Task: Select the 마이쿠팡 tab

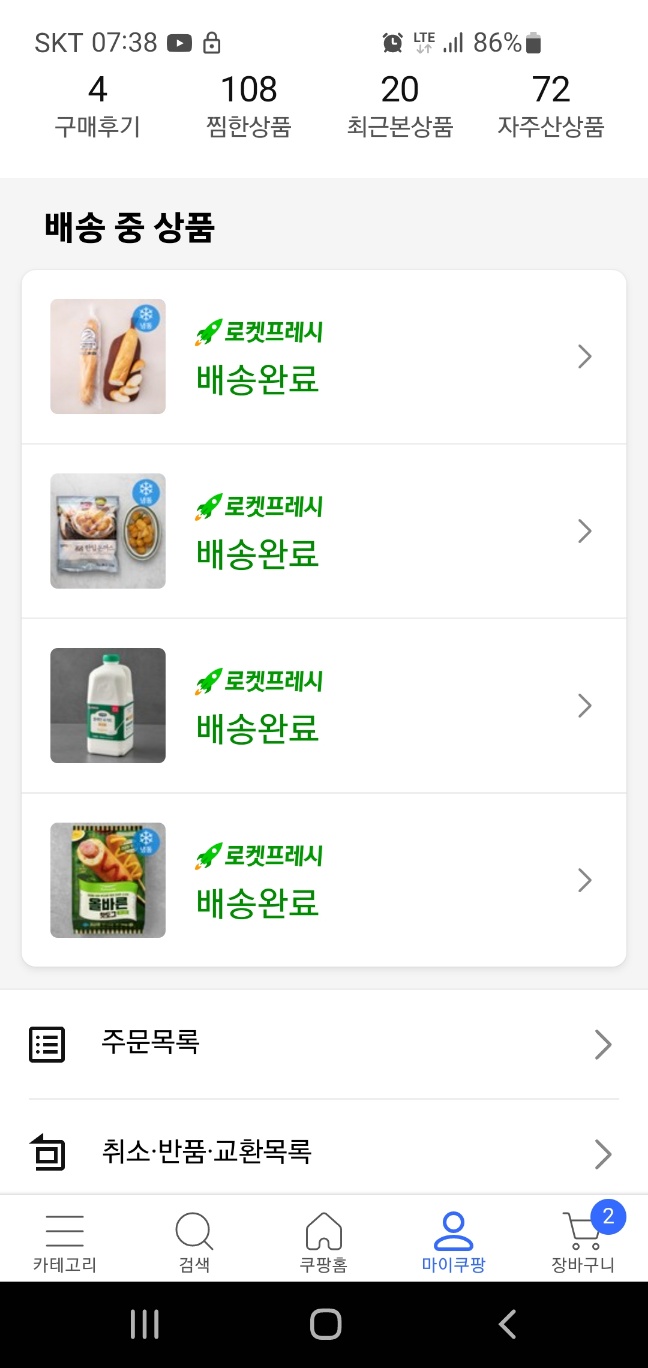Action: coord(453,1242)
